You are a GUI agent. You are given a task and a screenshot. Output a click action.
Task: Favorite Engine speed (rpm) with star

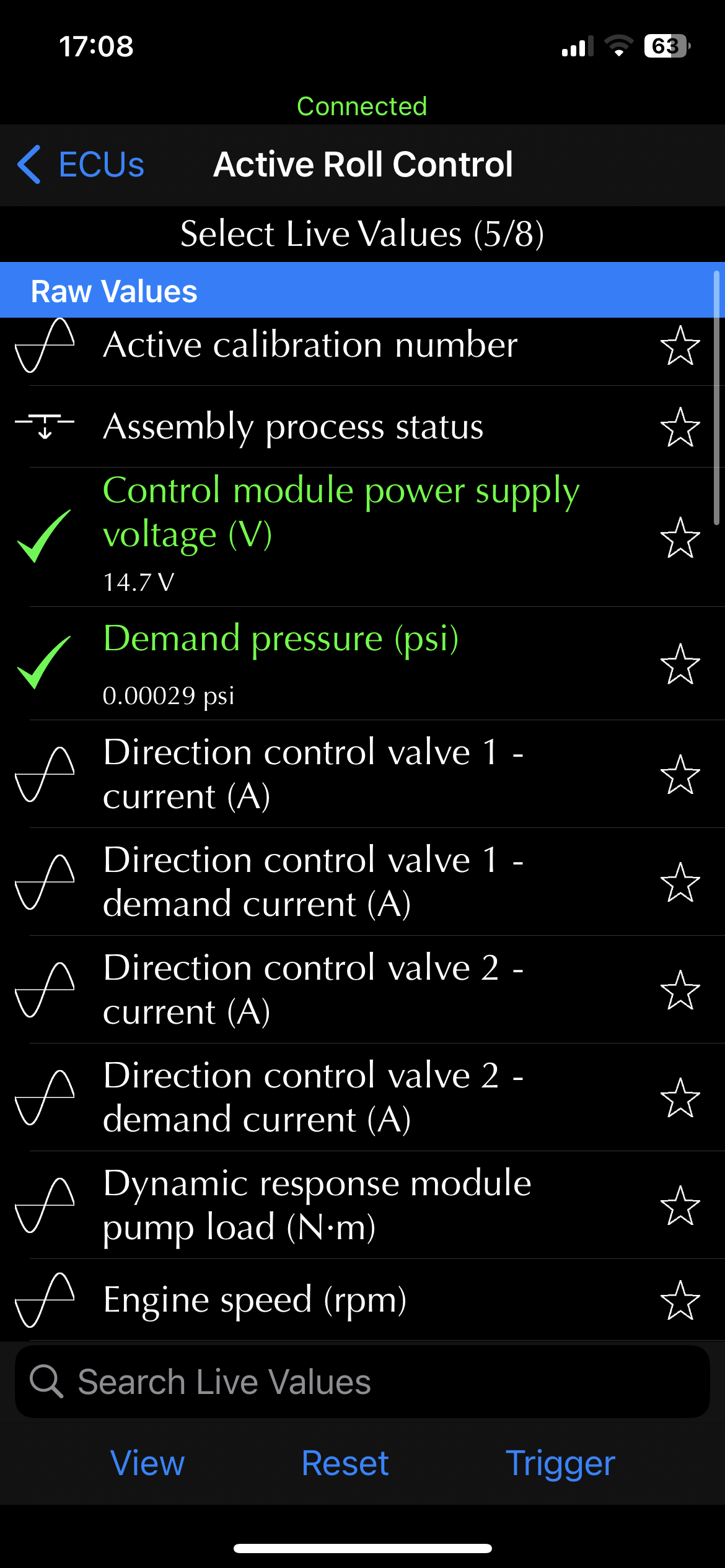(680, 1300)
